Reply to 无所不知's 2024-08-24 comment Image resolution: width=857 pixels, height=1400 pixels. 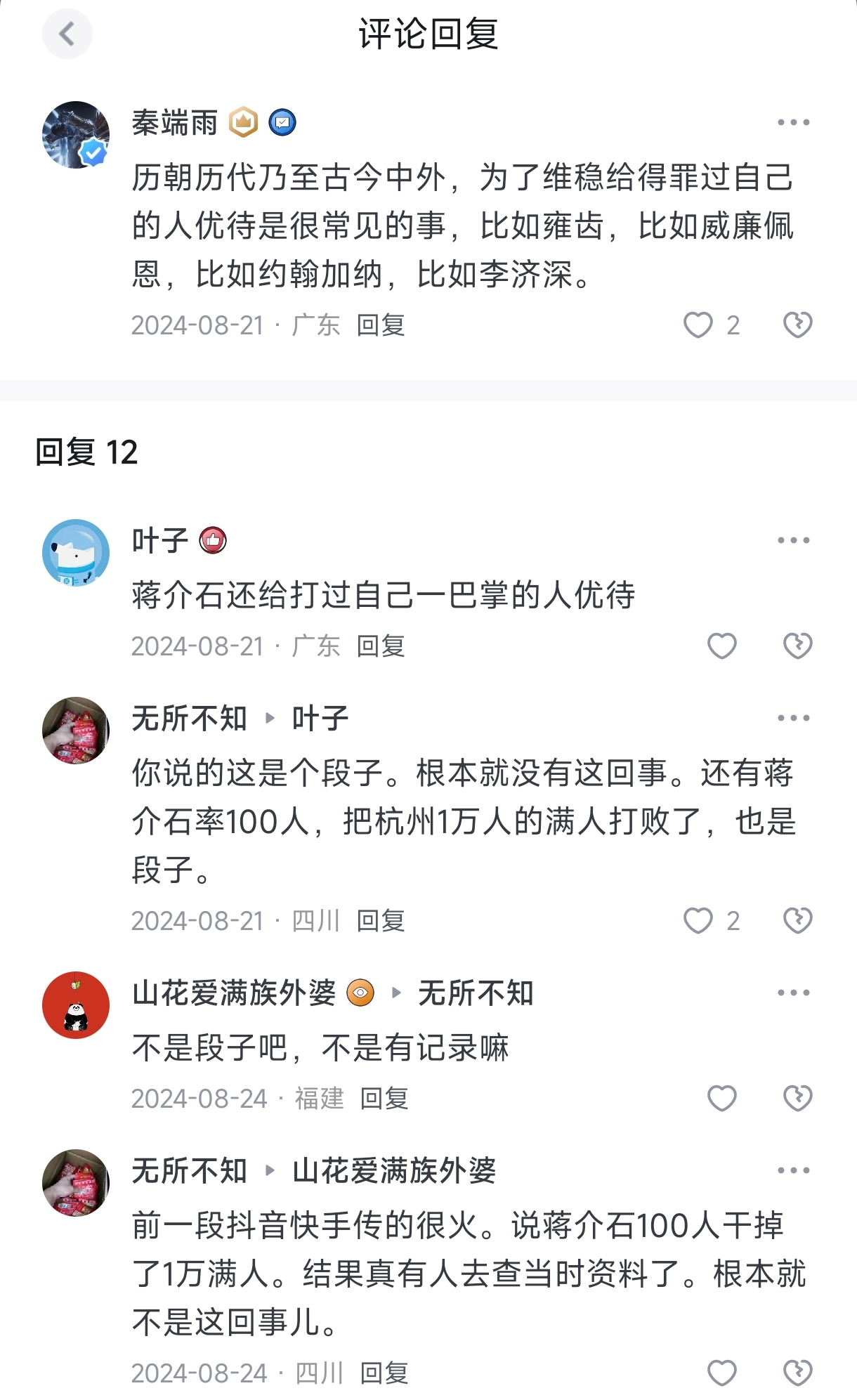(x=384, y=1373)
